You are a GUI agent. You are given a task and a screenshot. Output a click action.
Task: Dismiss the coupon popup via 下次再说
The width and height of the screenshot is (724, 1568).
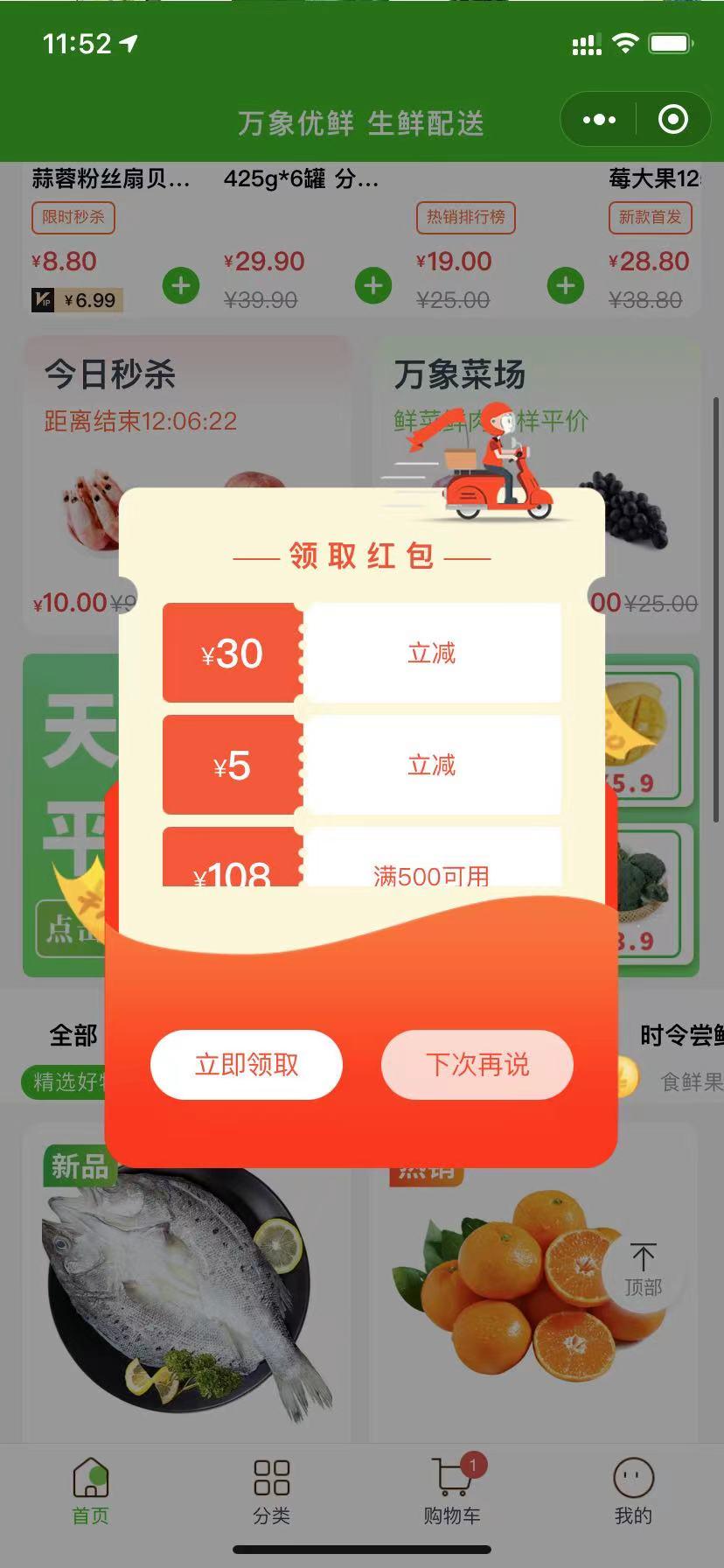477,1064
